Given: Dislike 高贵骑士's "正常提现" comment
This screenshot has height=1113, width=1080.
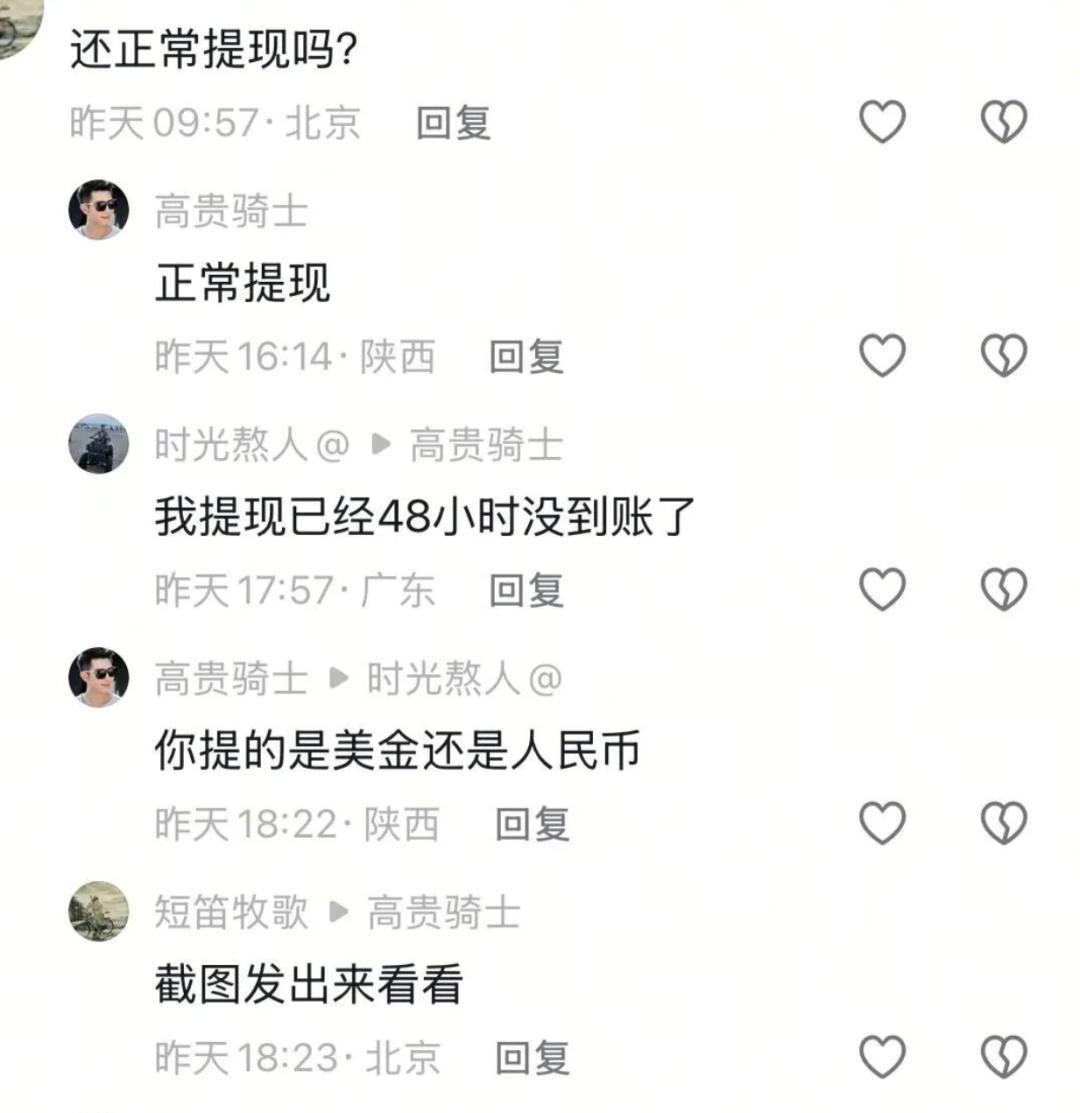Looking at the screenshot, I should click(x=1003, y=356).
